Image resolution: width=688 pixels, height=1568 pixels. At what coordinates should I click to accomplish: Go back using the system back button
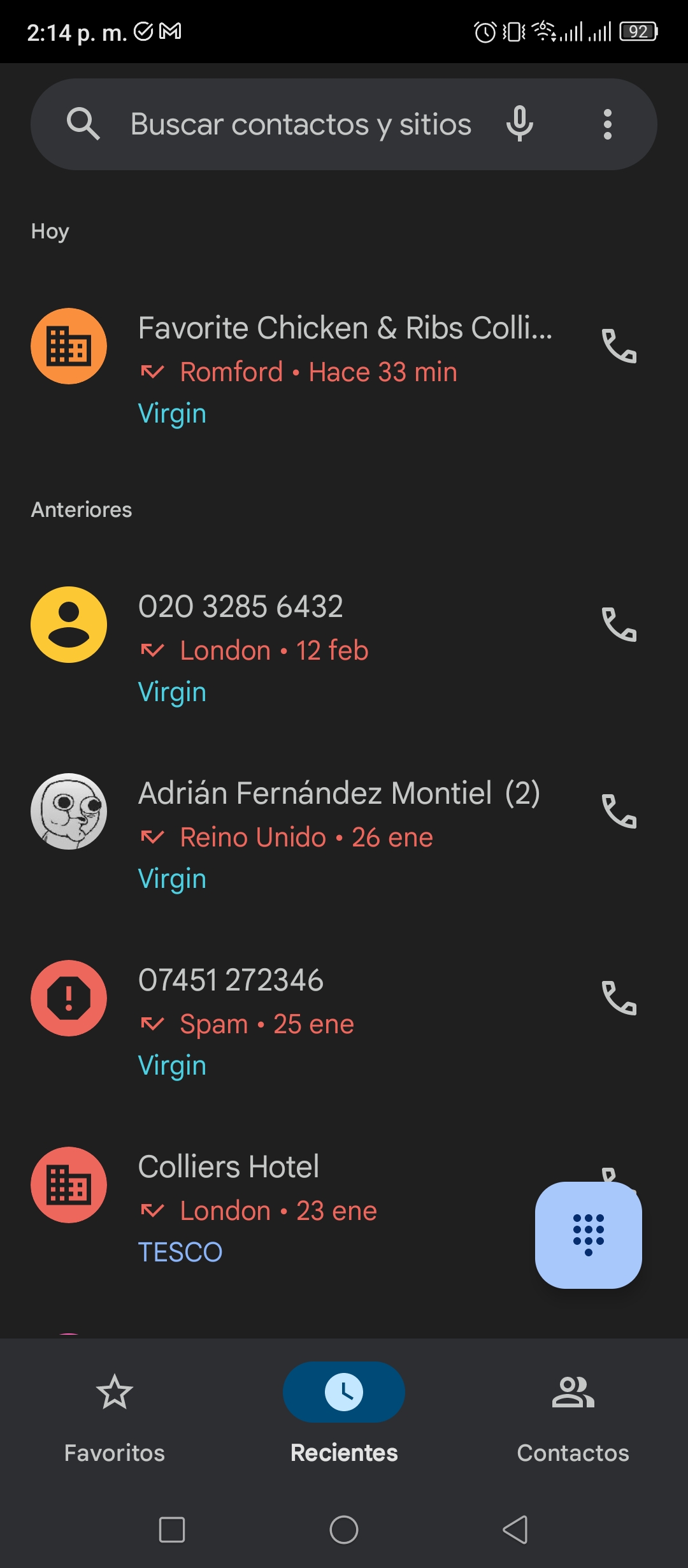tap(515, 1530)
